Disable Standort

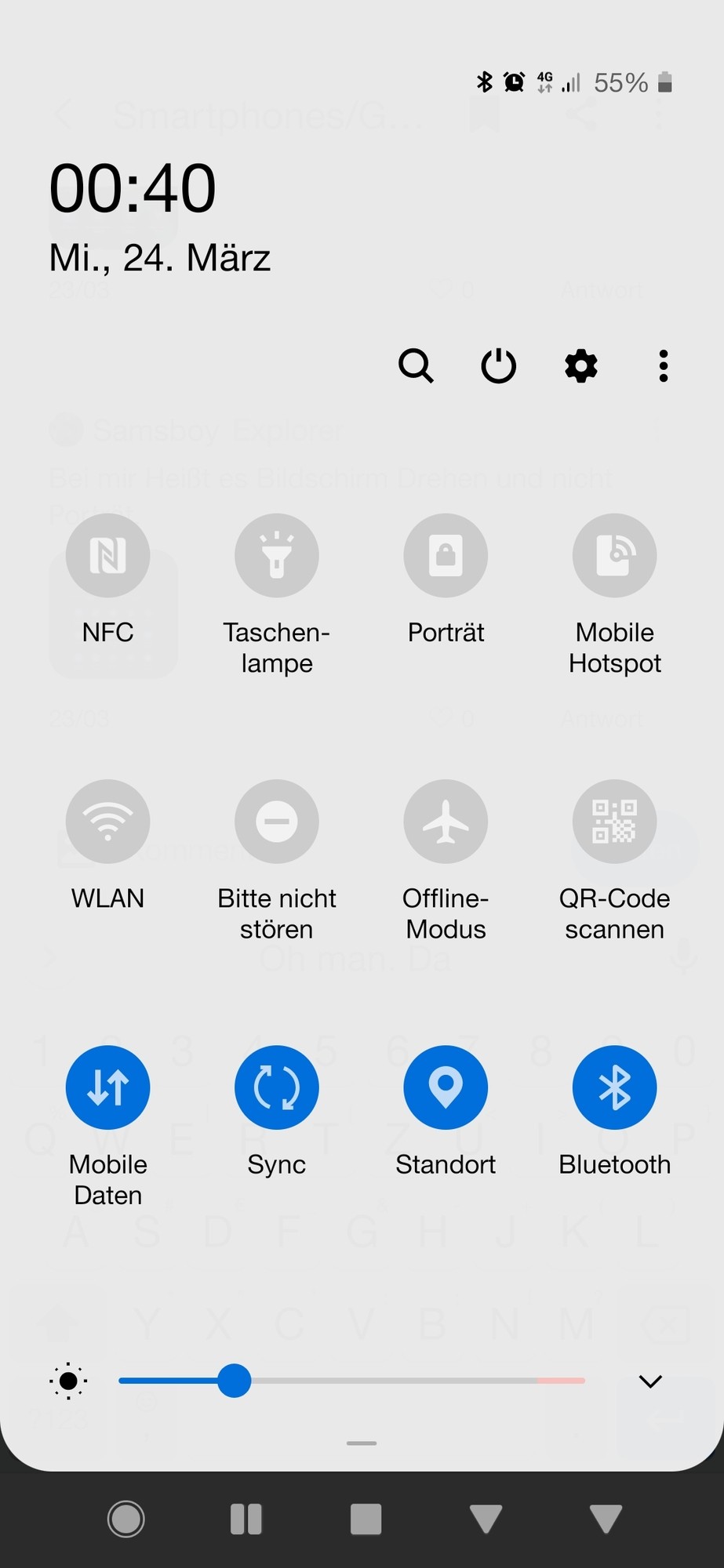point(446,1087)
